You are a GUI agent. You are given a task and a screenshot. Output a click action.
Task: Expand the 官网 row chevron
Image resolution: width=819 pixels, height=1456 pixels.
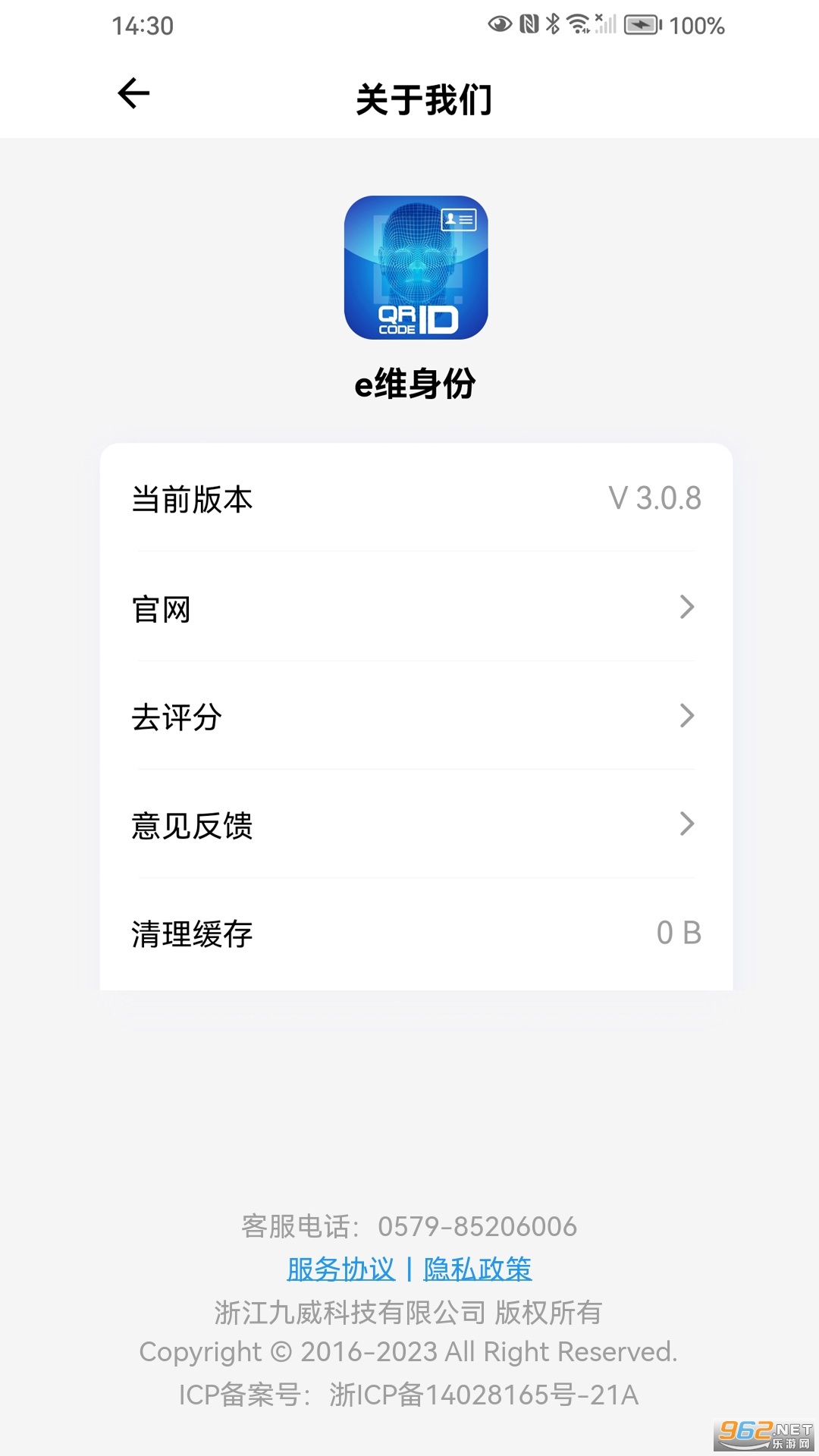686,607
